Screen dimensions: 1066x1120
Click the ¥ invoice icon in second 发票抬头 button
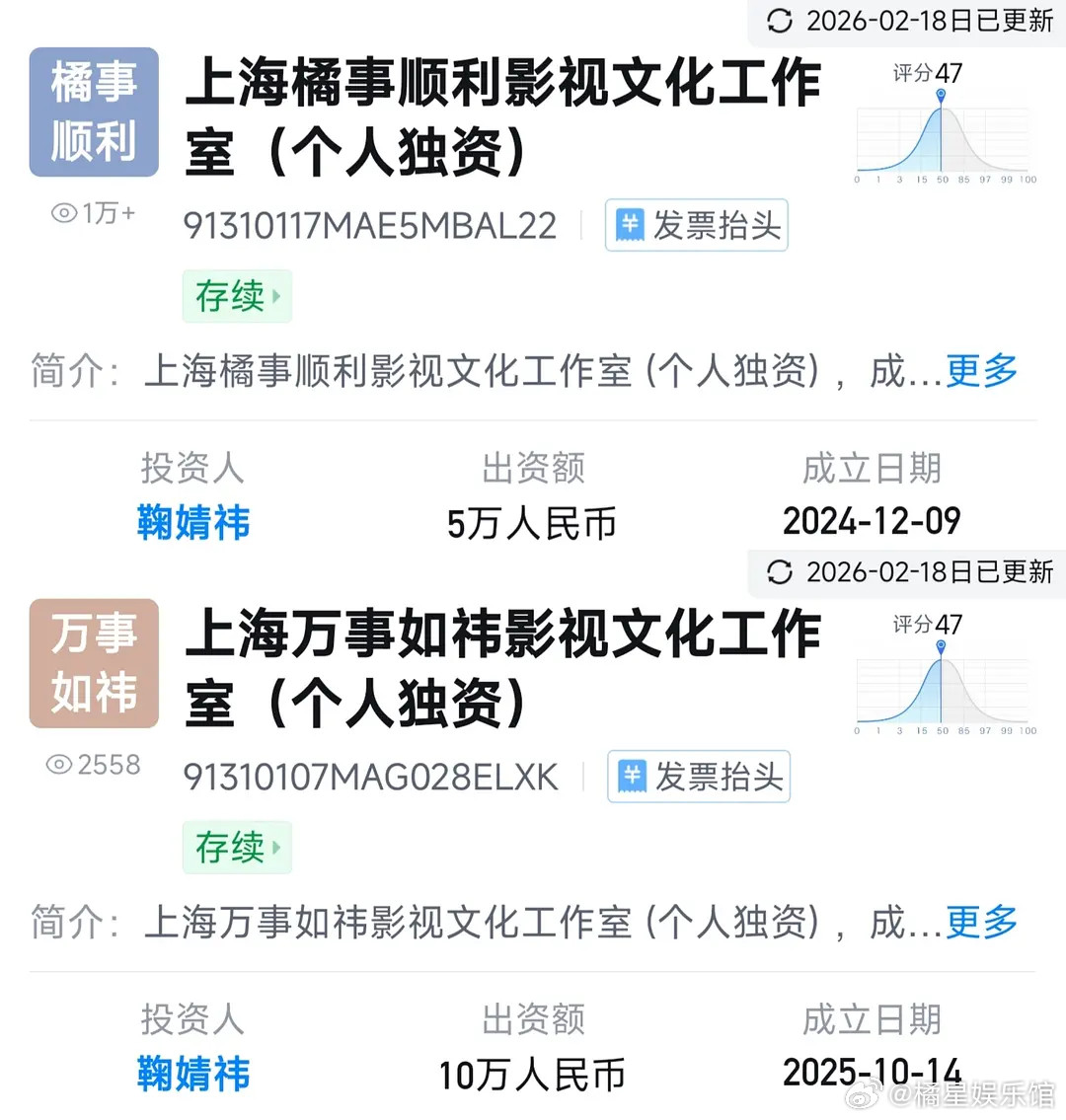tap(631, 777)
